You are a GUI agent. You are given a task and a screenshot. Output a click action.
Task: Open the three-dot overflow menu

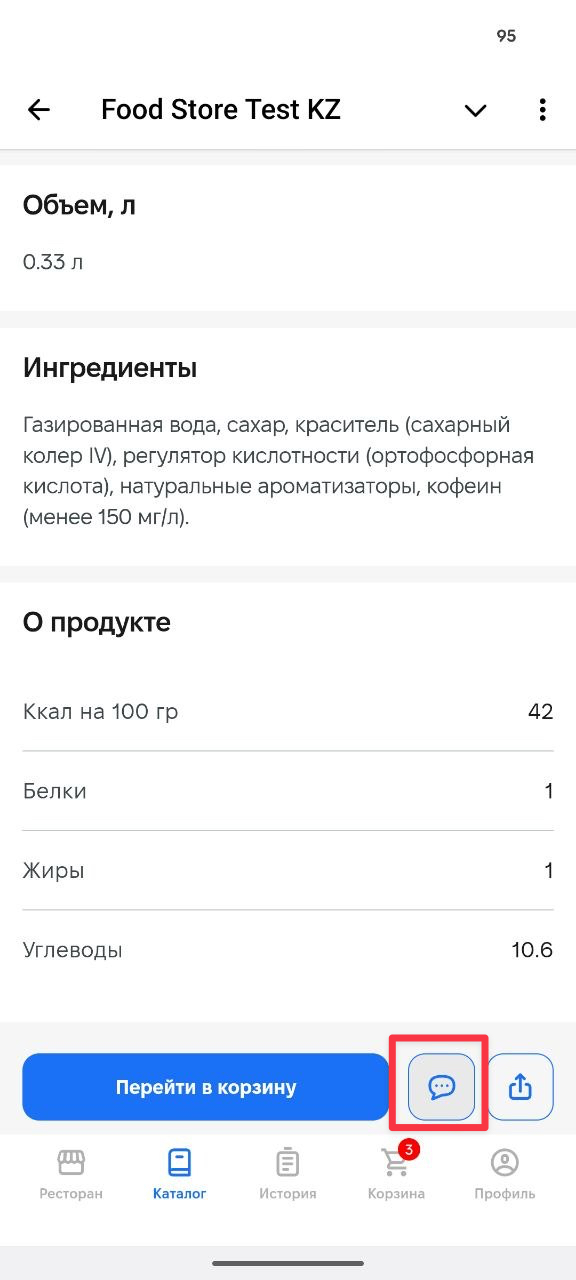pyautogui.click(x=542, y=110)
